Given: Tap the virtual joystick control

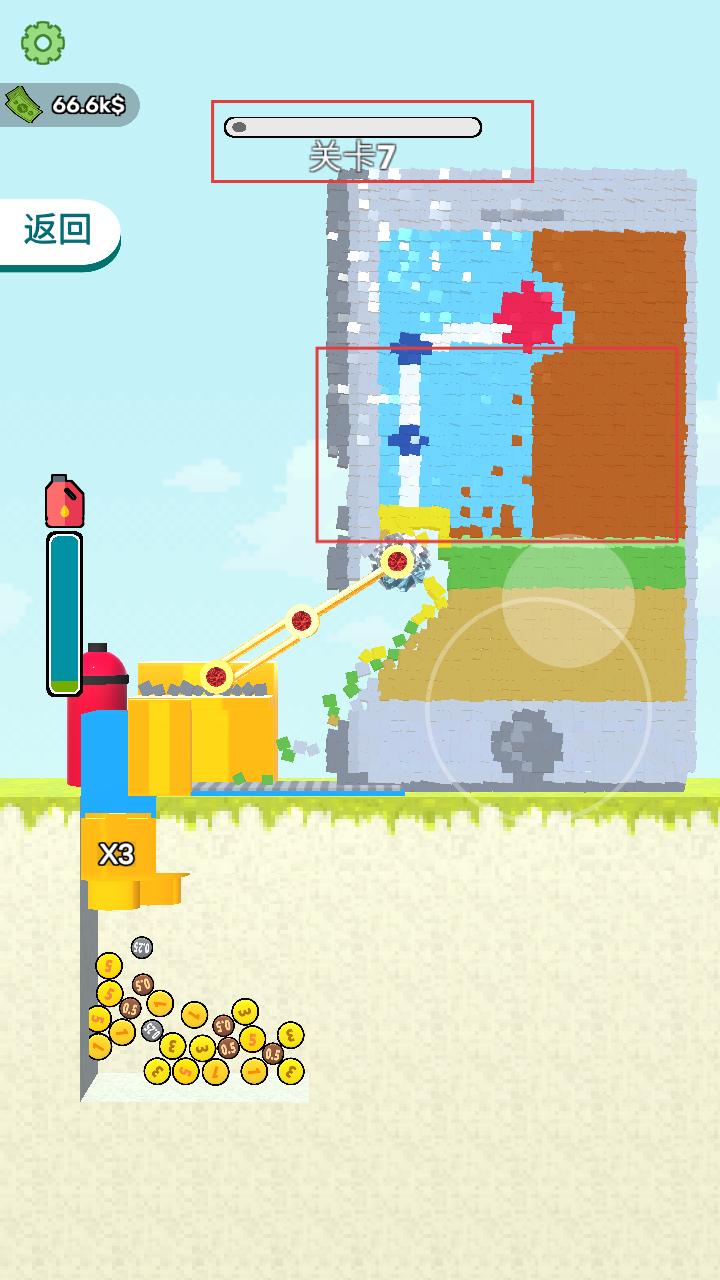Looking at the screenshot, I should coord(567,598).
